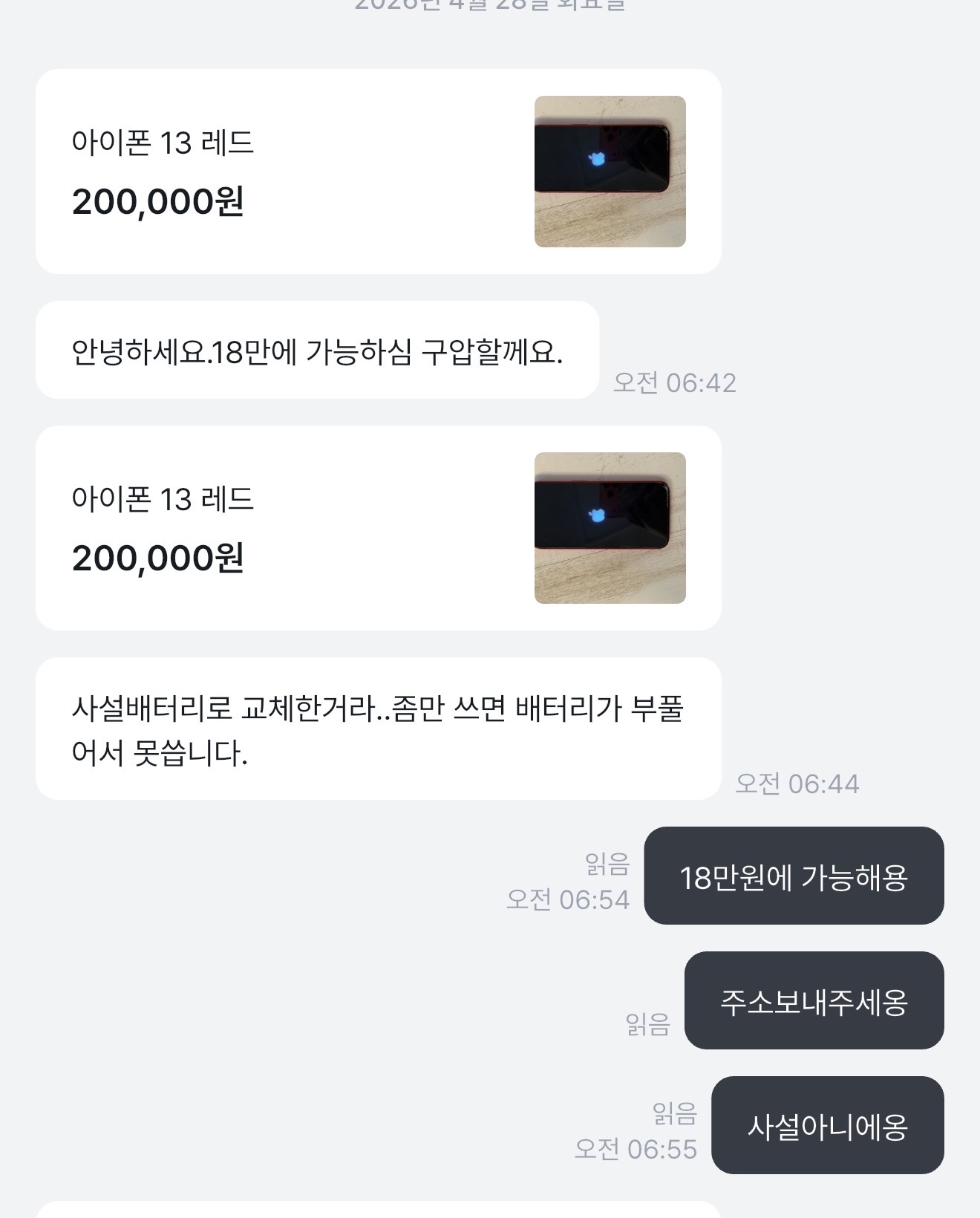
Task: Open the 아이폰 13 레드 card above the 사설배터리 message
Action: pos(378,528)
